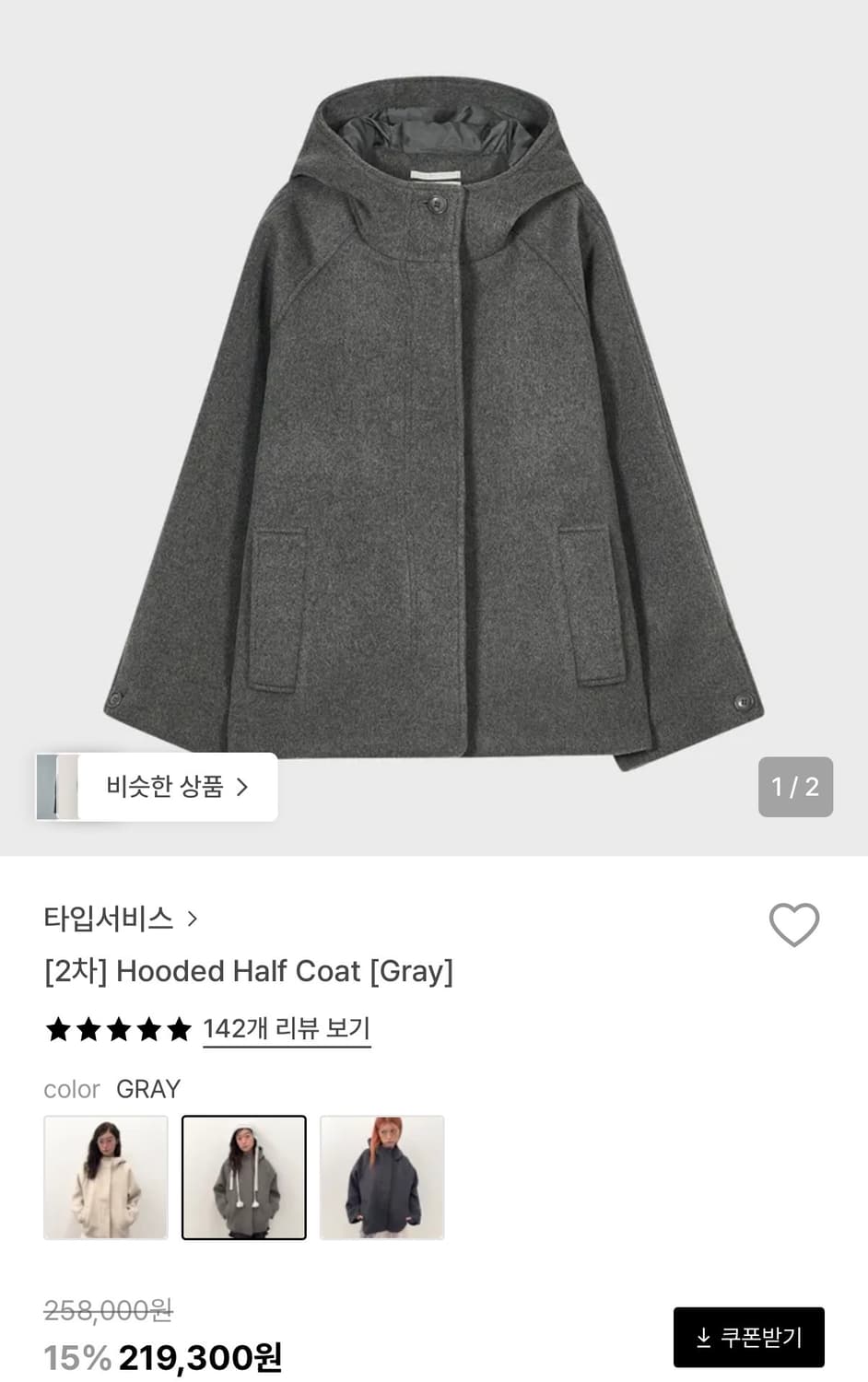Image resolution: width=868 pixels, height=1382 pixels.
Task: Click the 1/2 image counter badge
Action: point(795,788)
